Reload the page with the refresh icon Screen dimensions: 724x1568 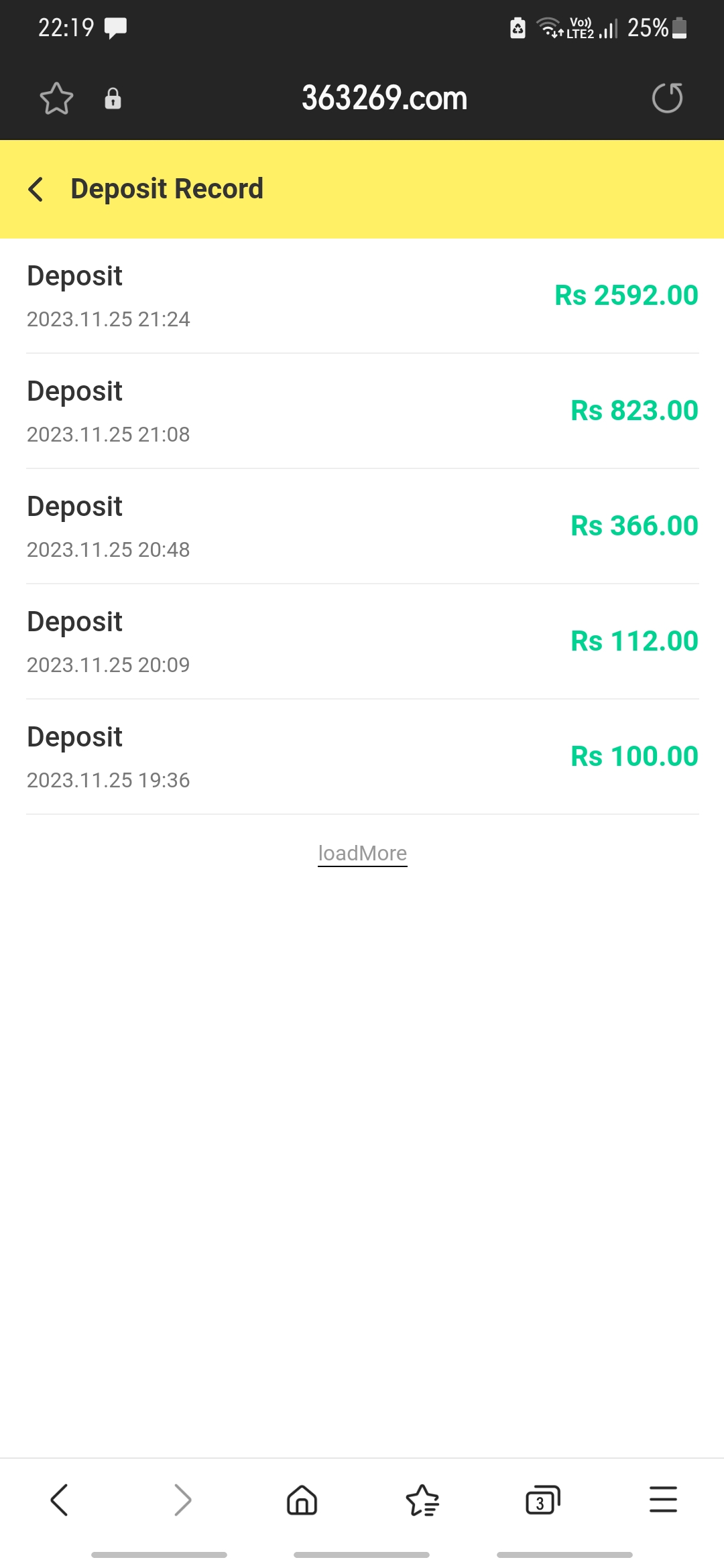click(667, 99)
